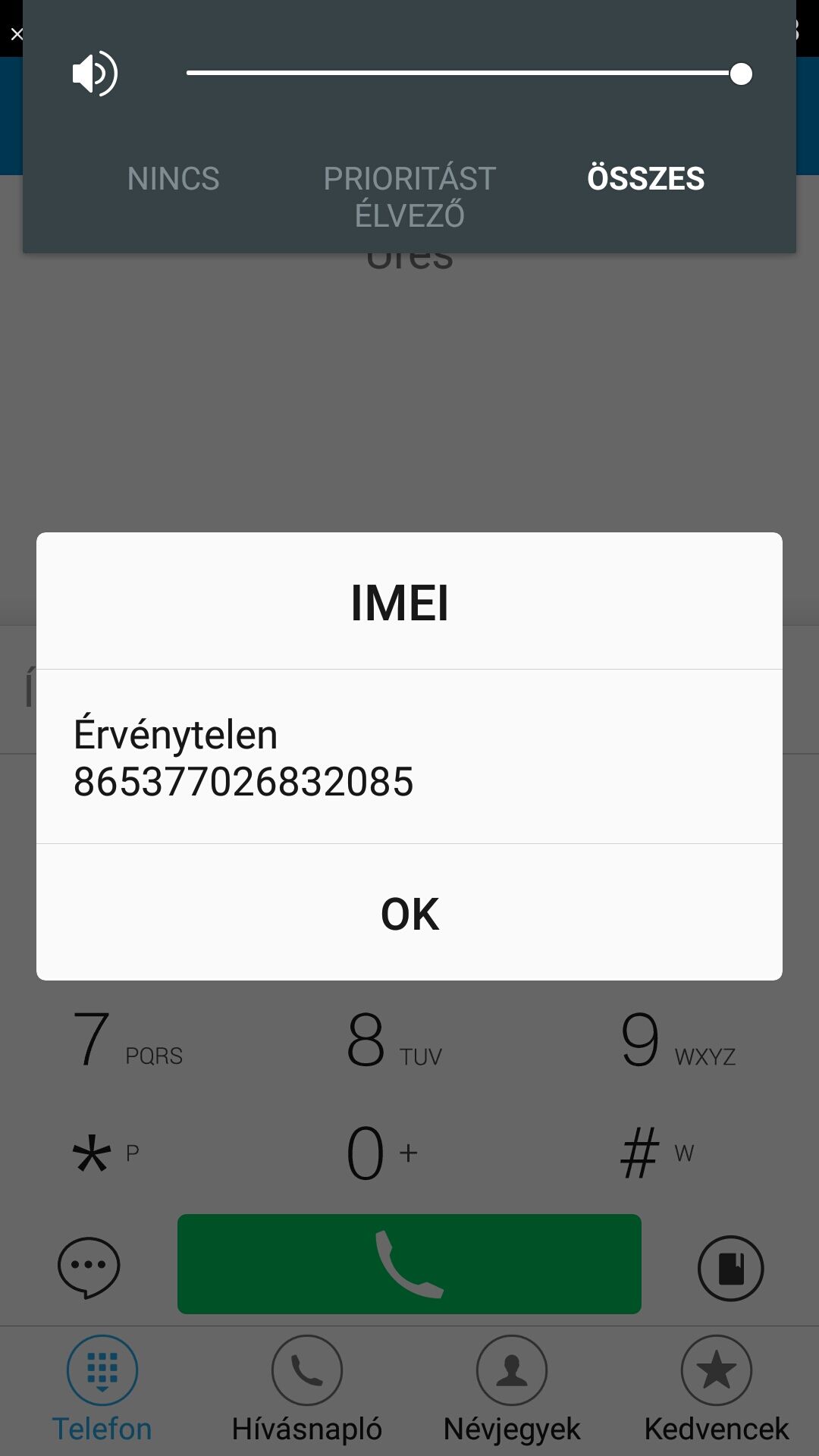The width and height of the screenshot is (819, 1456).
Task: Select the Nincs interruption mode
Action: click(173, 179)
